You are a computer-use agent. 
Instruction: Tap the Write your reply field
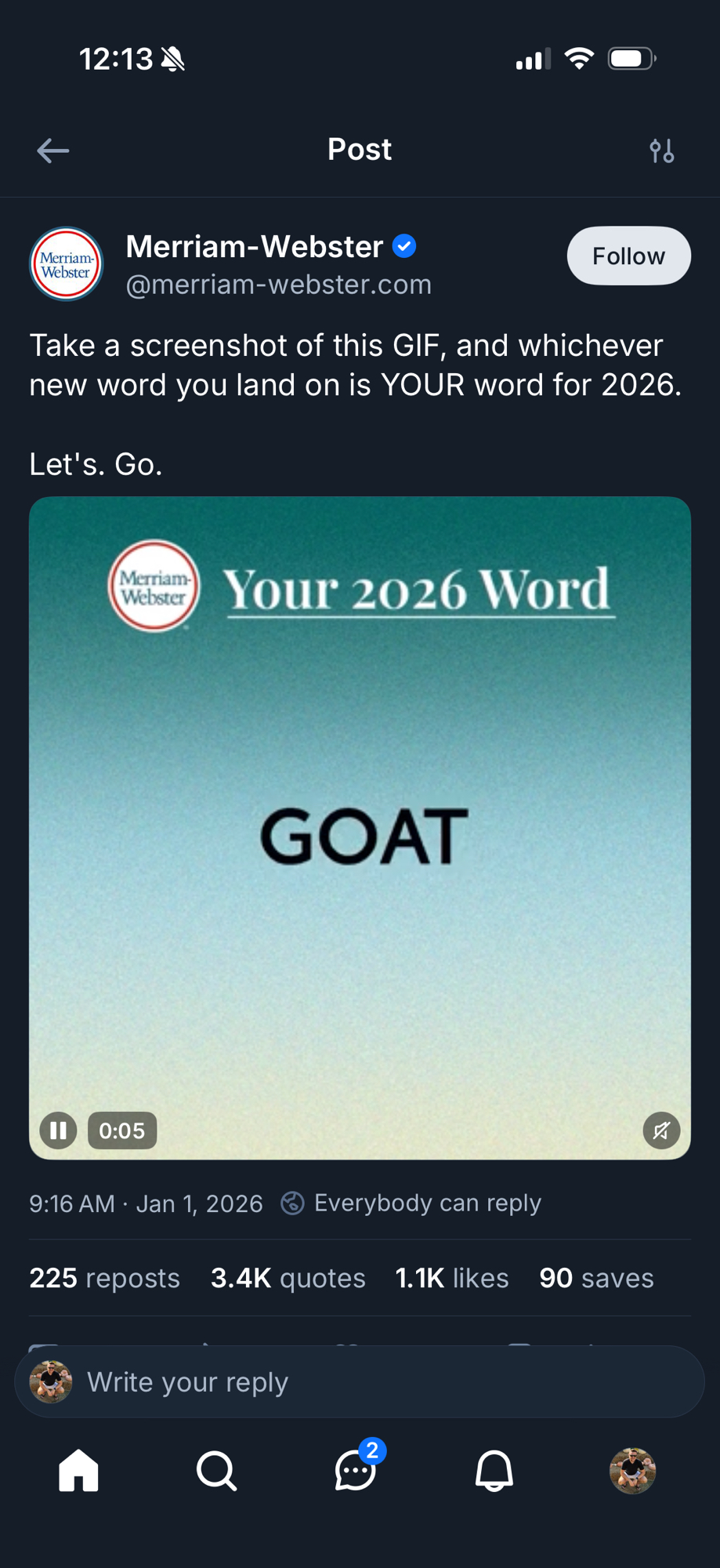point(360,1381)
